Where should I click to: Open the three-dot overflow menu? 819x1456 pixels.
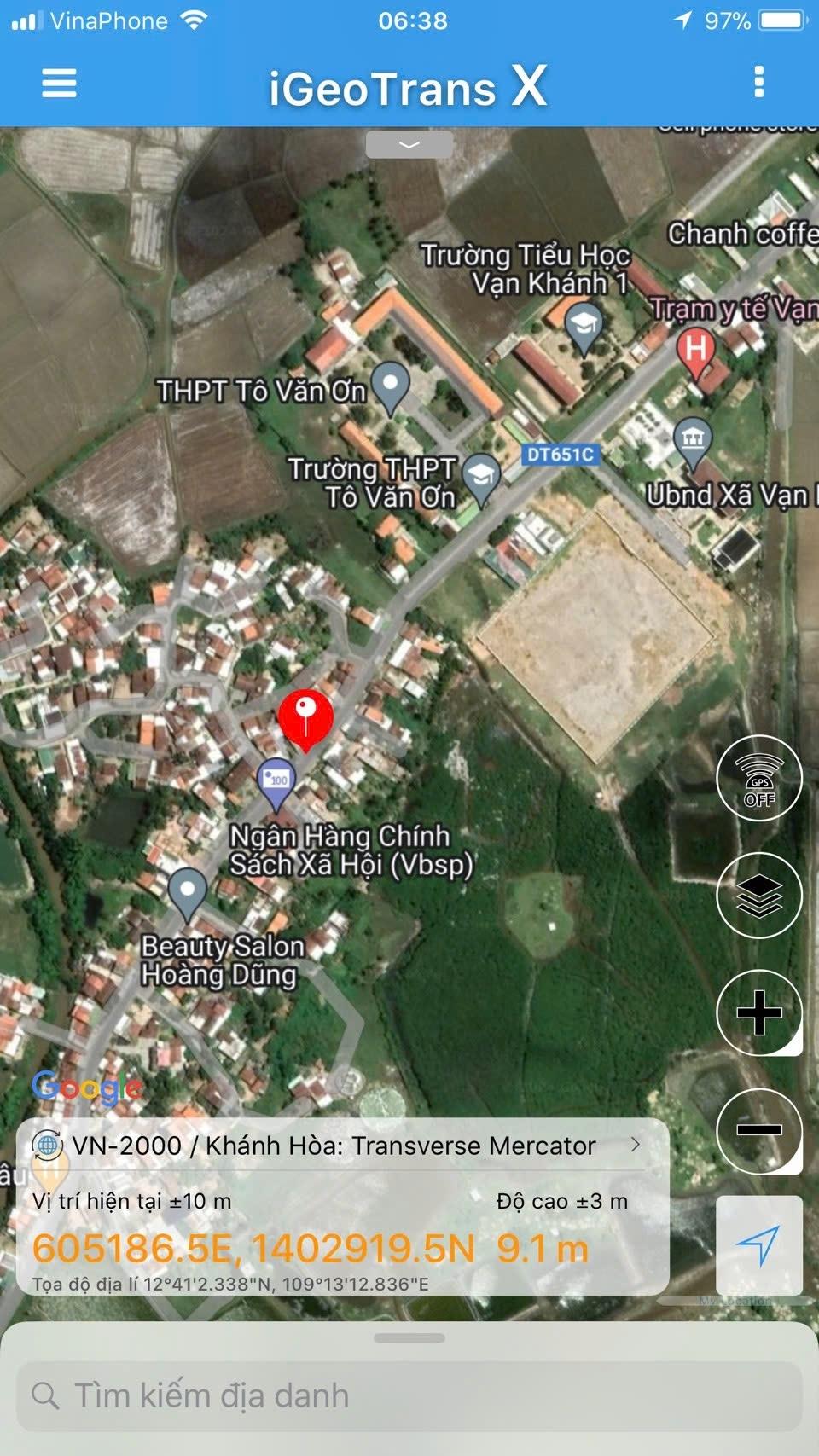[x=758, y=83]
